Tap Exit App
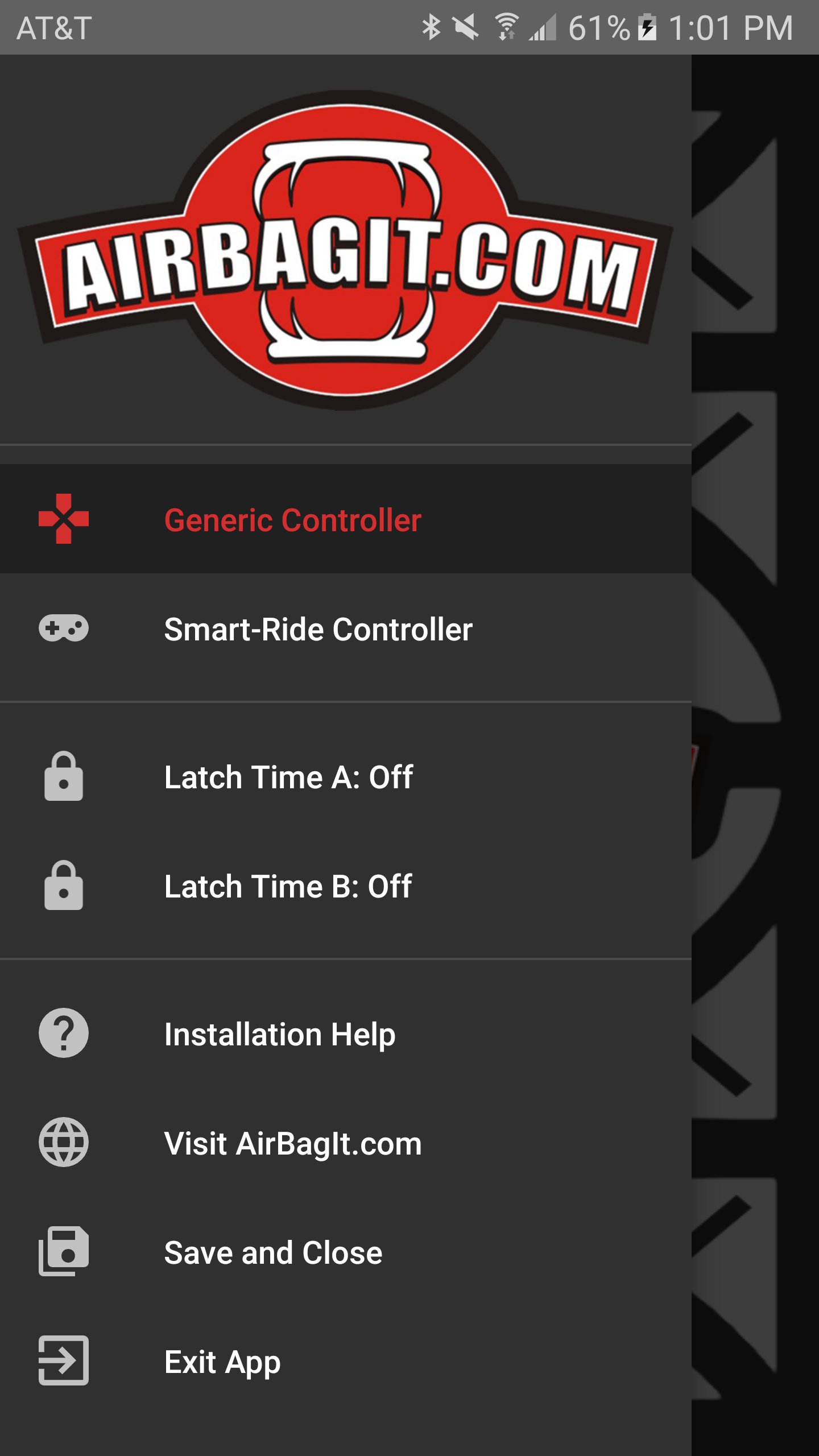Viewport: 819px width, 1456px height. click(222, 1360)
